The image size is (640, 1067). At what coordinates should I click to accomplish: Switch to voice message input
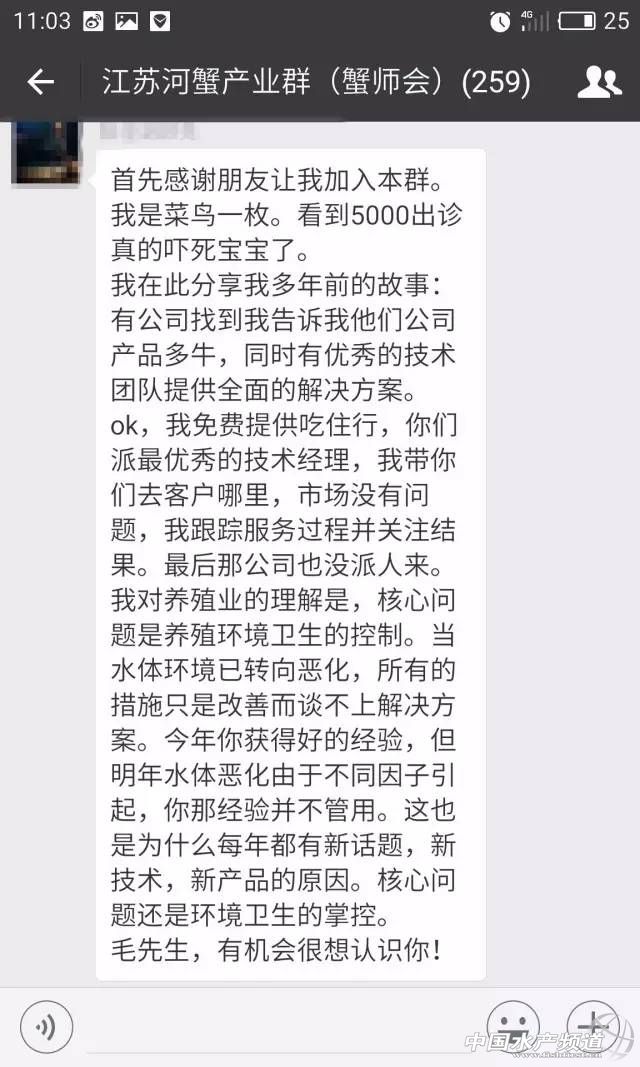pyautogui.click(x=46, y=1026)
